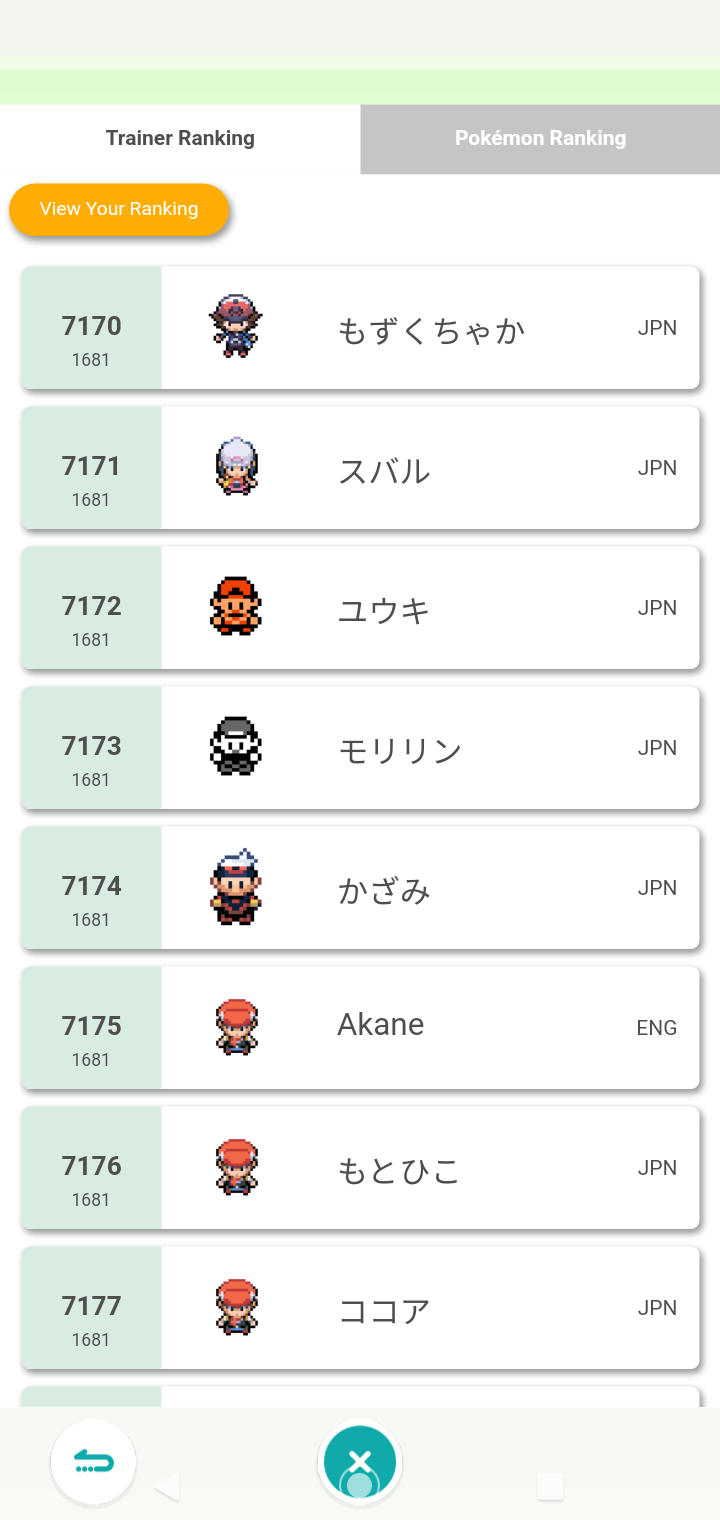Open trainer ユウキ ranked 7172
The image size is (720, 1520).
point(360,608)
